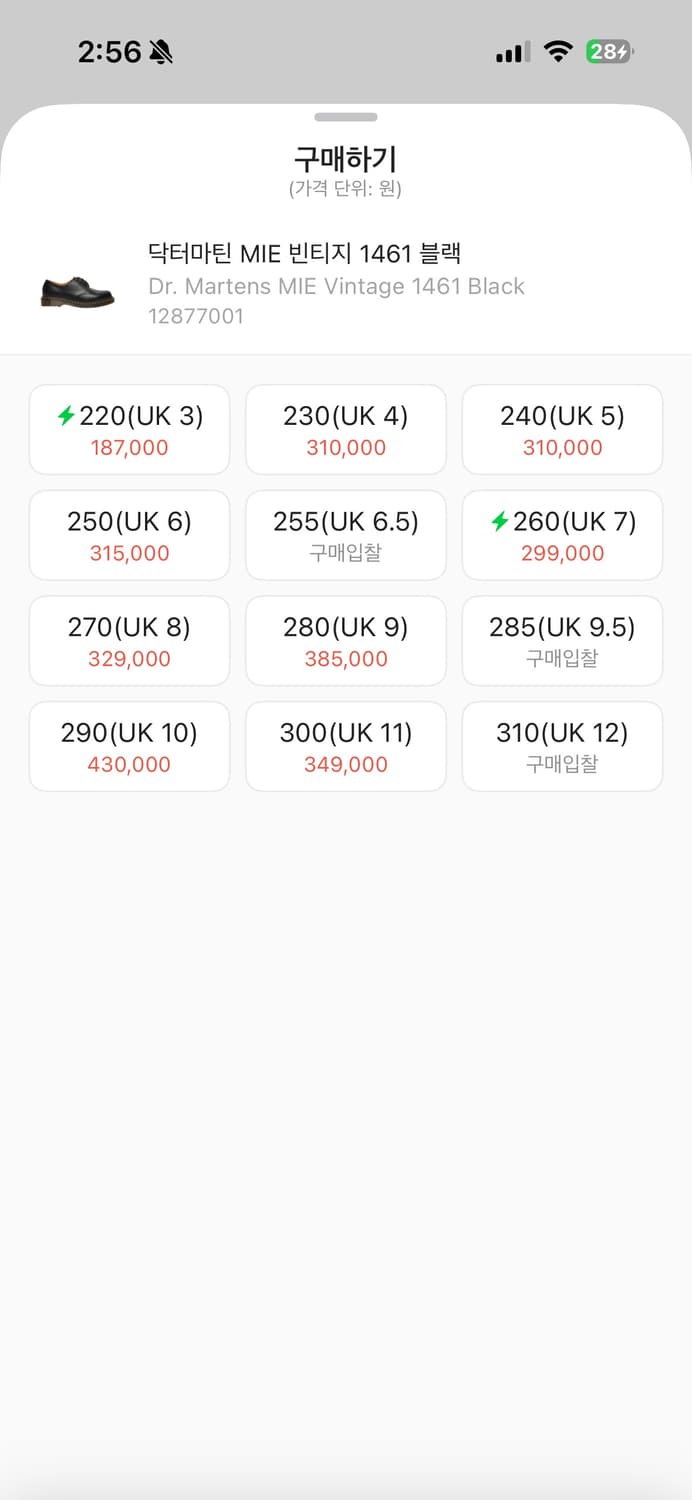
Task: Tap size 285 (UK 9.5) to bid
Action: [x=562, y=641]
